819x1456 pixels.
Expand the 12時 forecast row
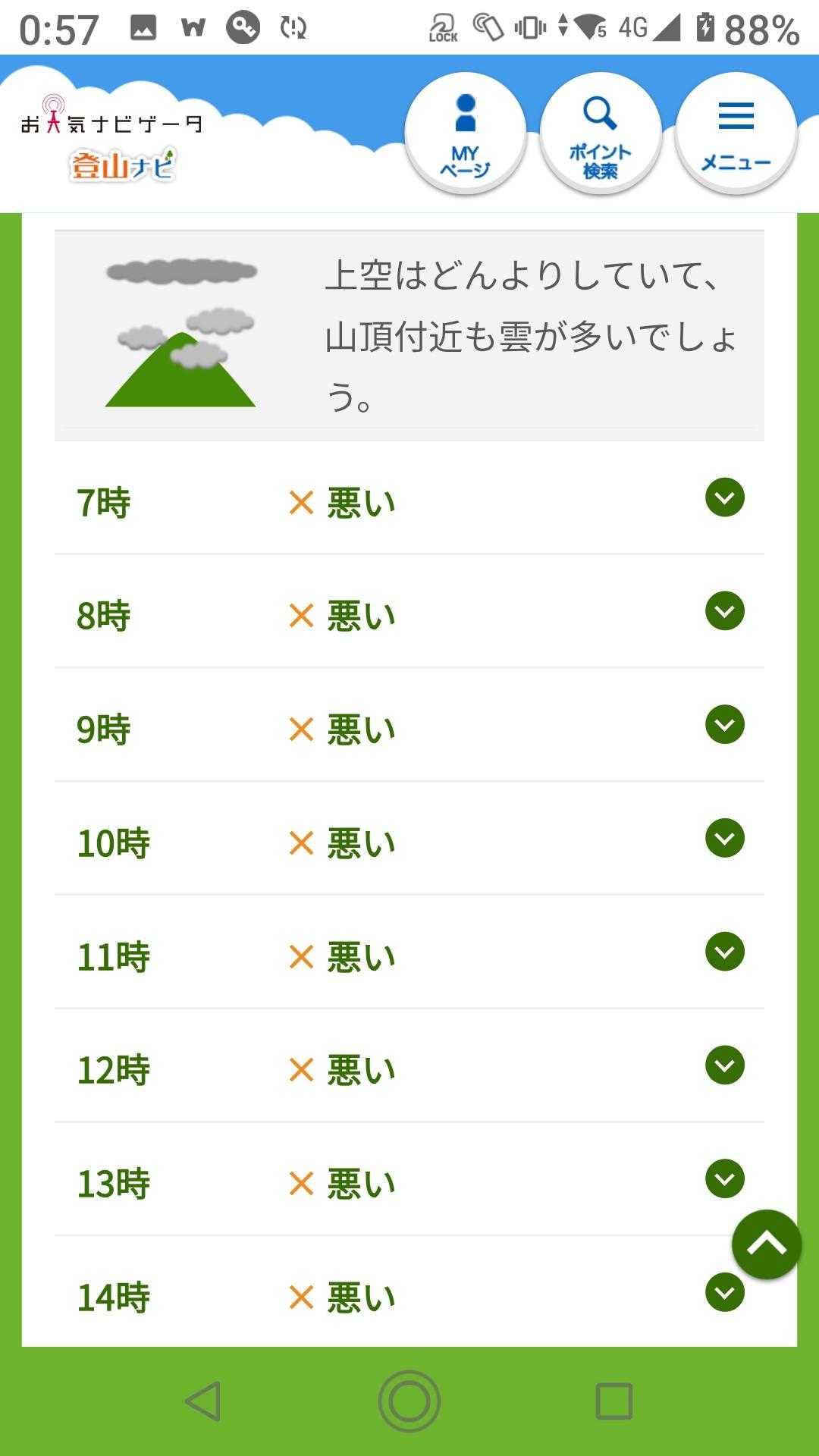(724, 1065)
